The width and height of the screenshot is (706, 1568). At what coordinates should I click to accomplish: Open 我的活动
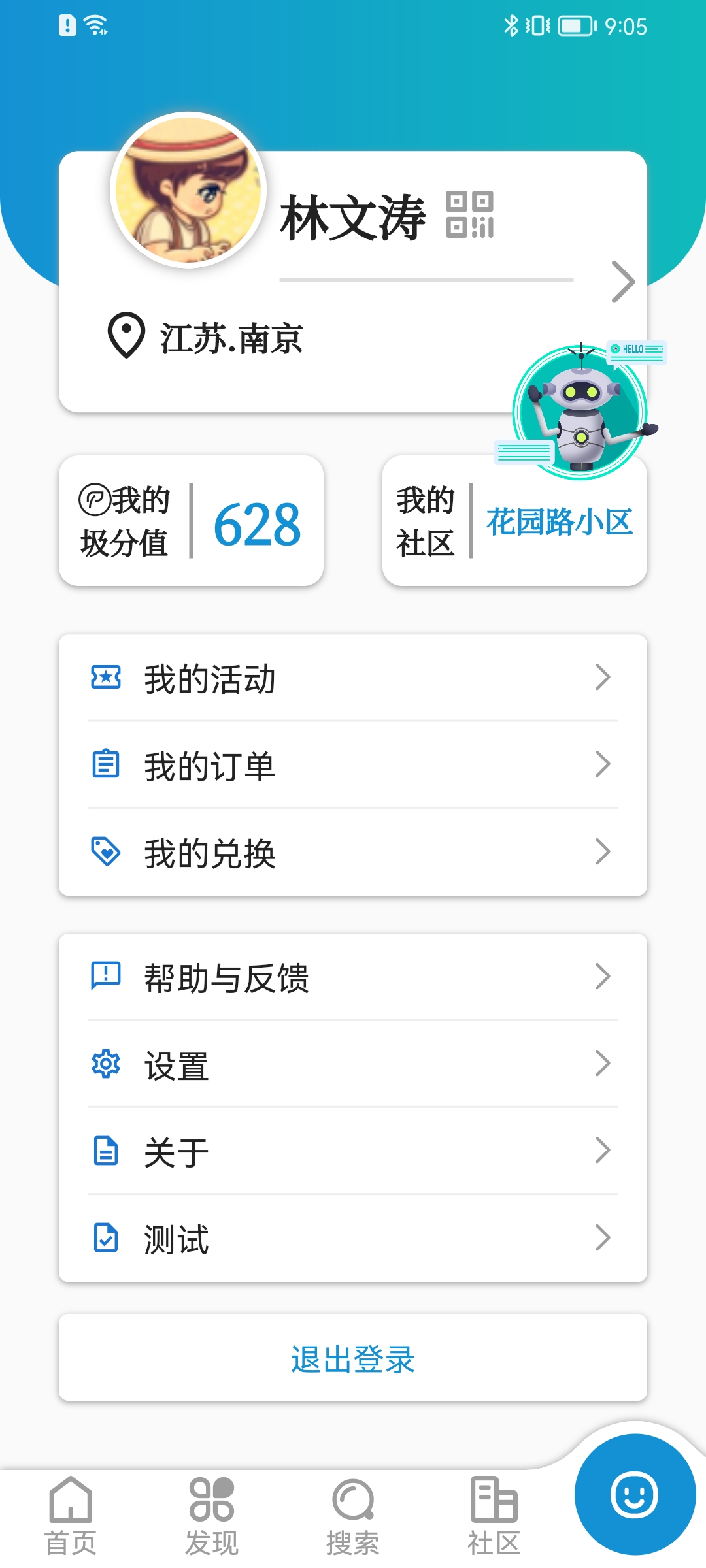(x=353, y=678)
